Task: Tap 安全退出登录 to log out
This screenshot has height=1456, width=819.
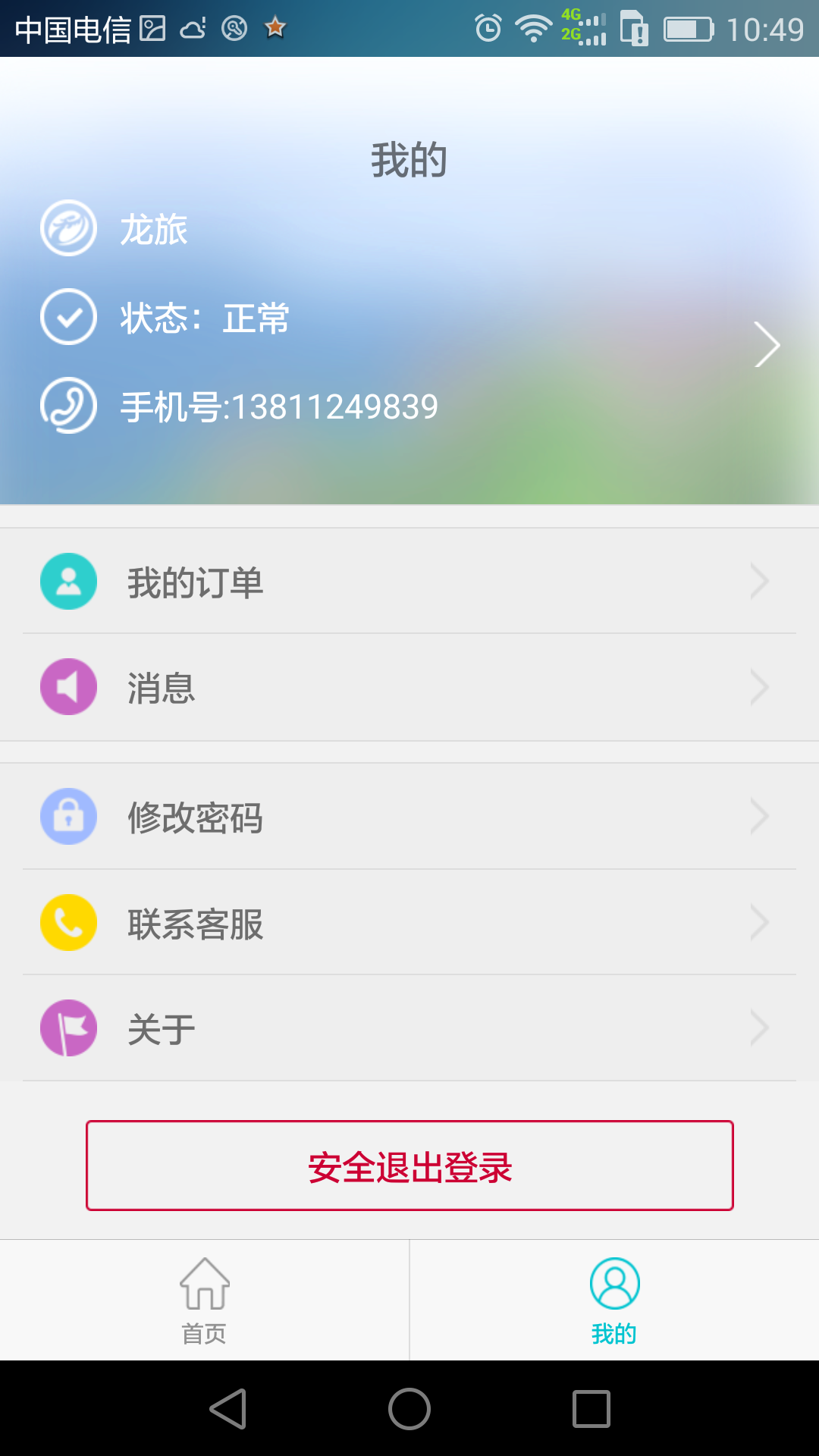Action: pyautogui.click(x=409, y=1165)
